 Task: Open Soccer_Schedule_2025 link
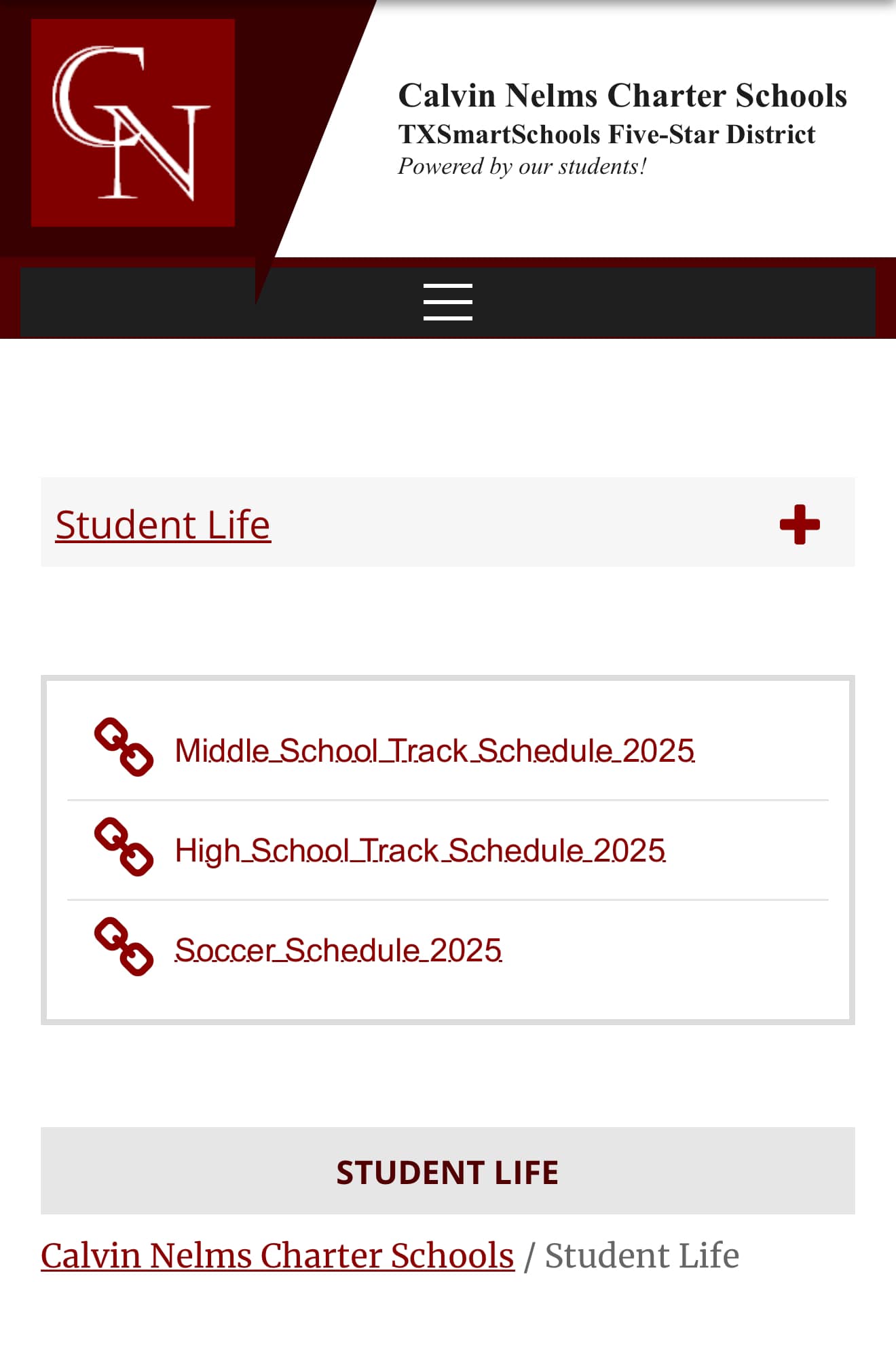[x=338, y=950]
